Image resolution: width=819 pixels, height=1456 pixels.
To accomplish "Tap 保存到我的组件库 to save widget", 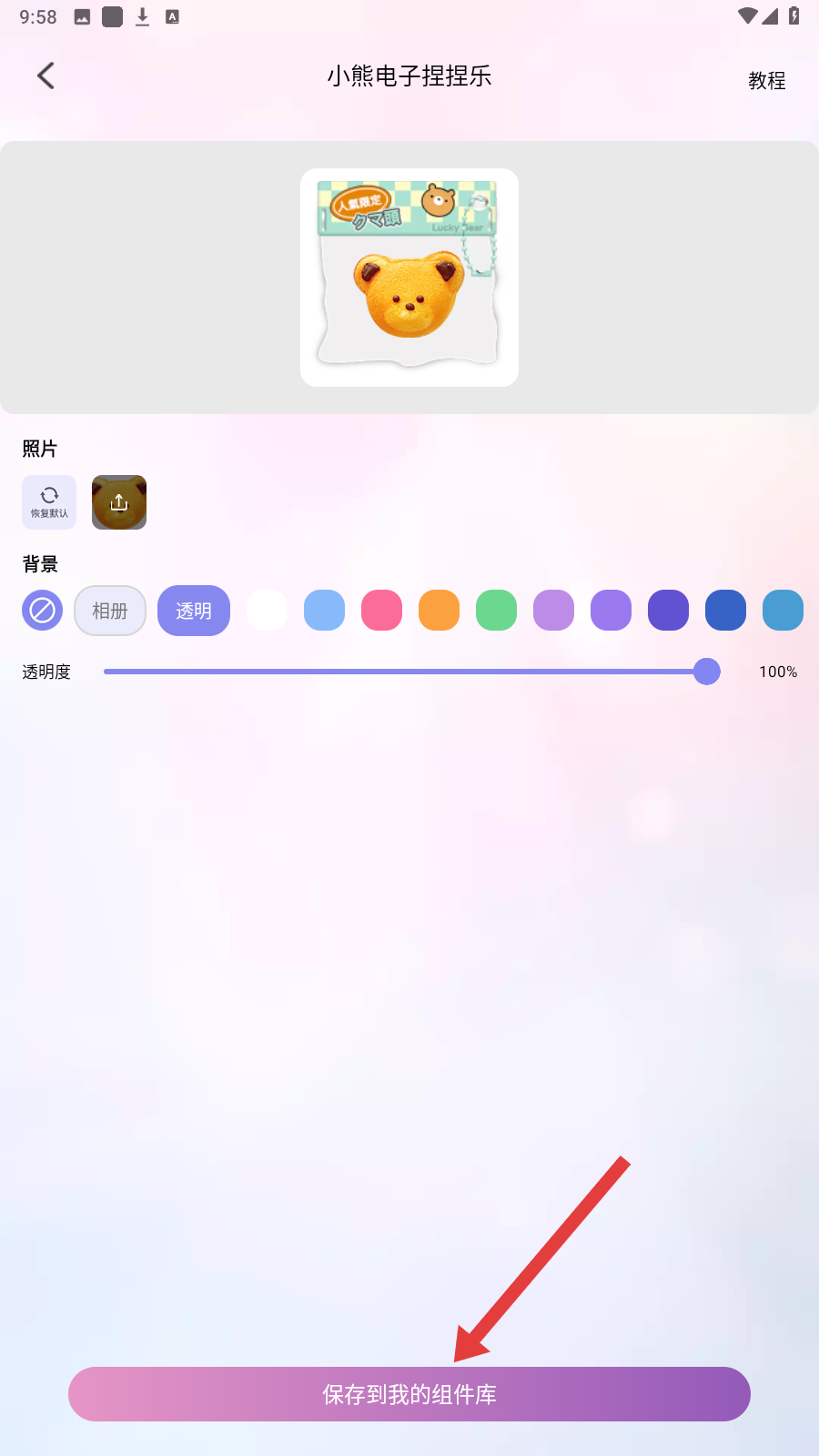I will pos(409,1394).
